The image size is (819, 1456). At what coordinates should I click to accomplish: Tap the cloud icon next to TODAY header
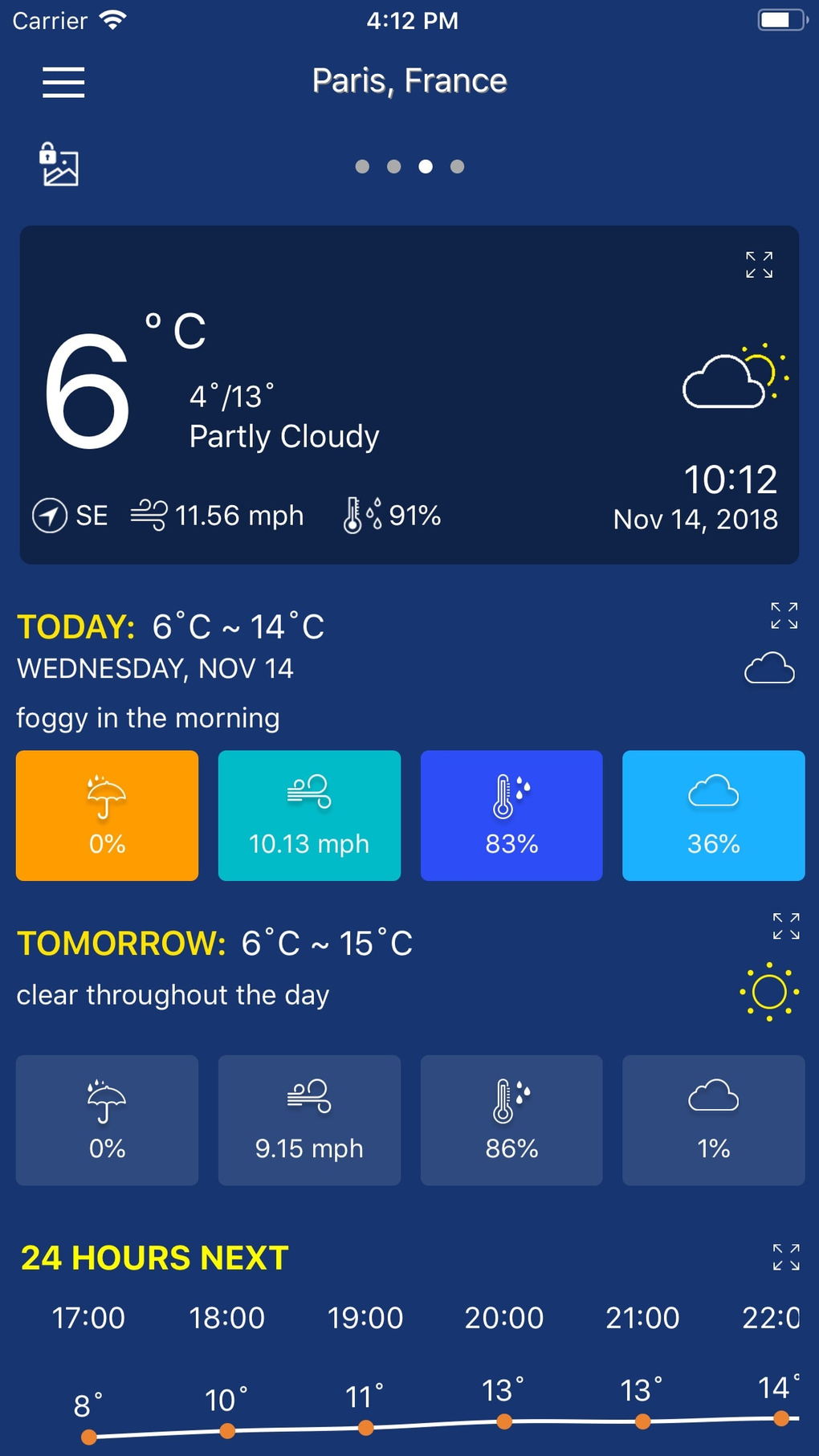click(x=768, y=667)
